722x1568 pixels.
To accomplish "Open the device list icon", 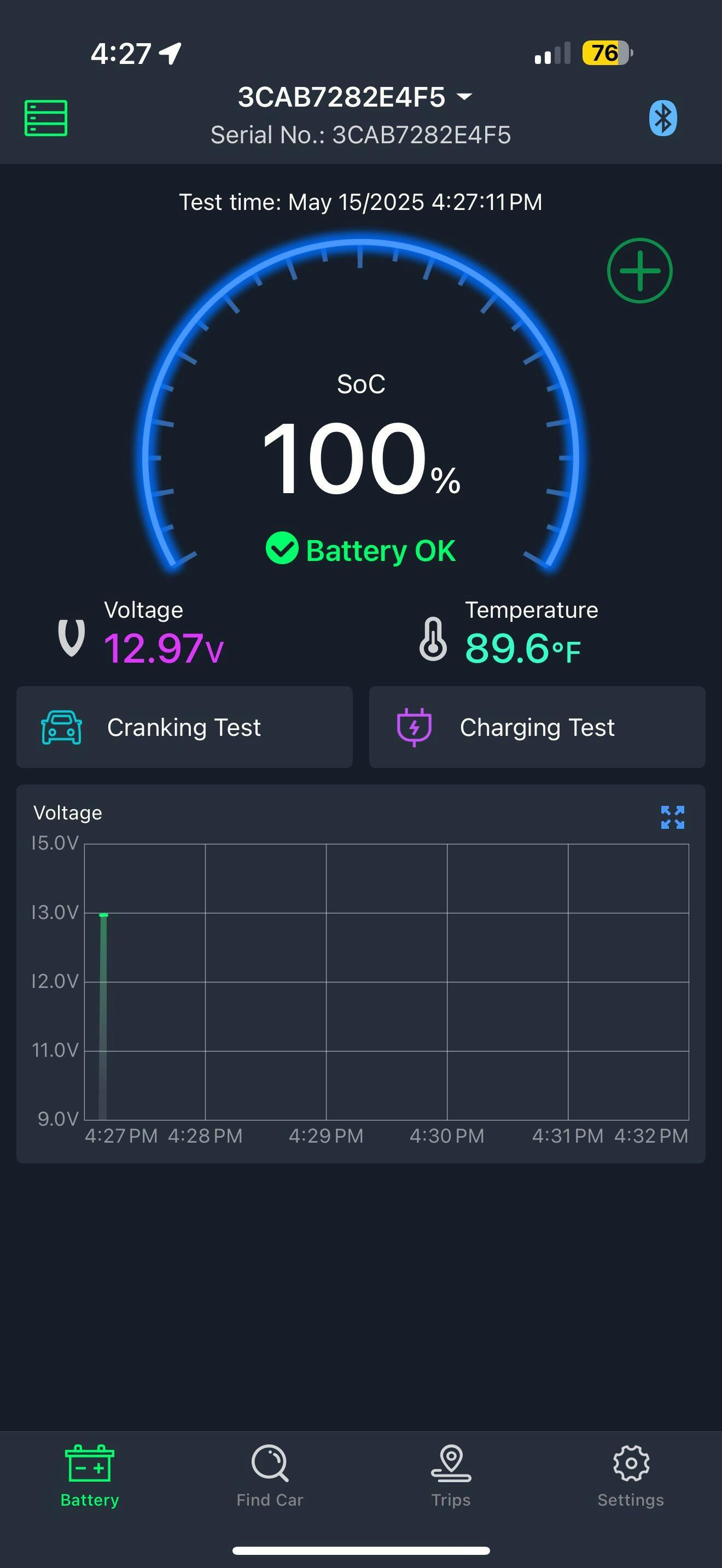I will coord(45,118).
